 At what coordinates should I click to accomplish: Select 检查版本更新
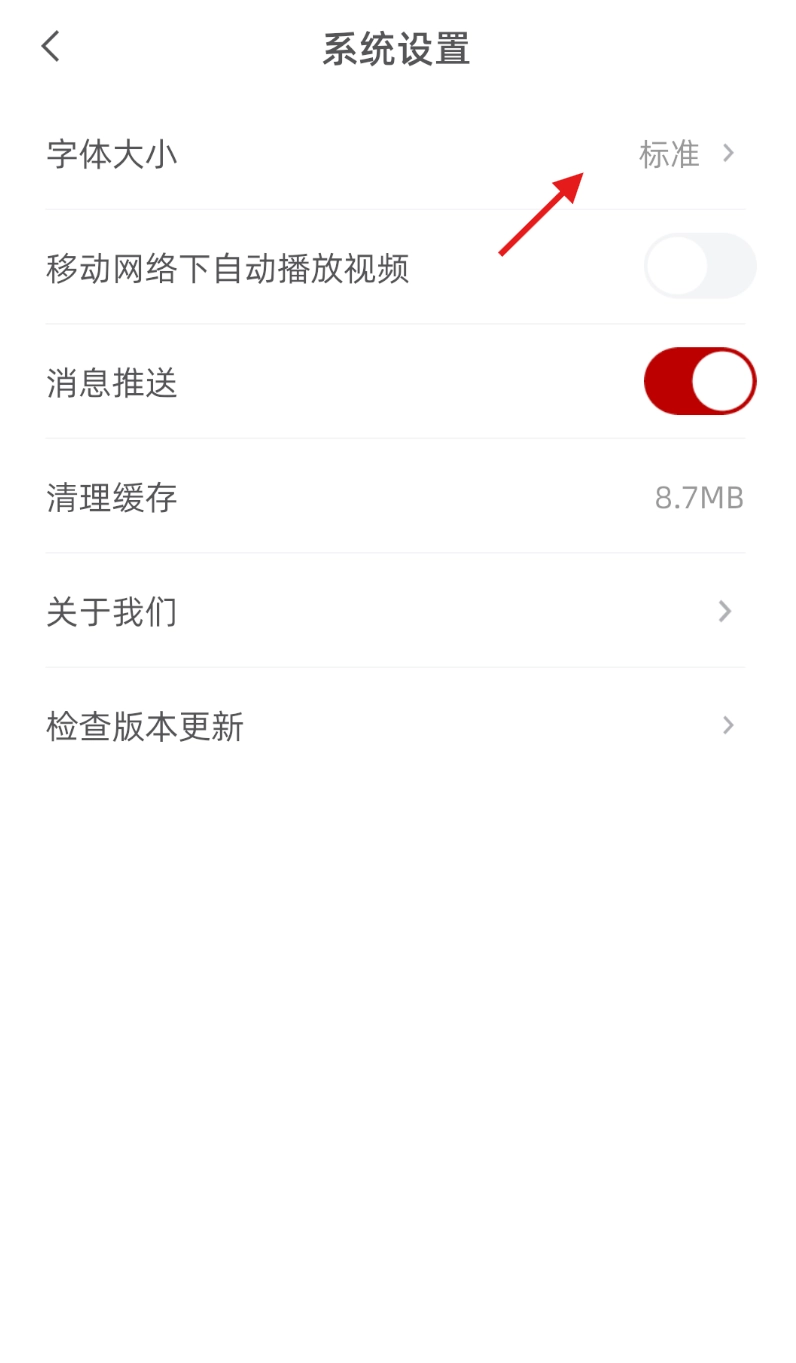[x=395, y=726]
